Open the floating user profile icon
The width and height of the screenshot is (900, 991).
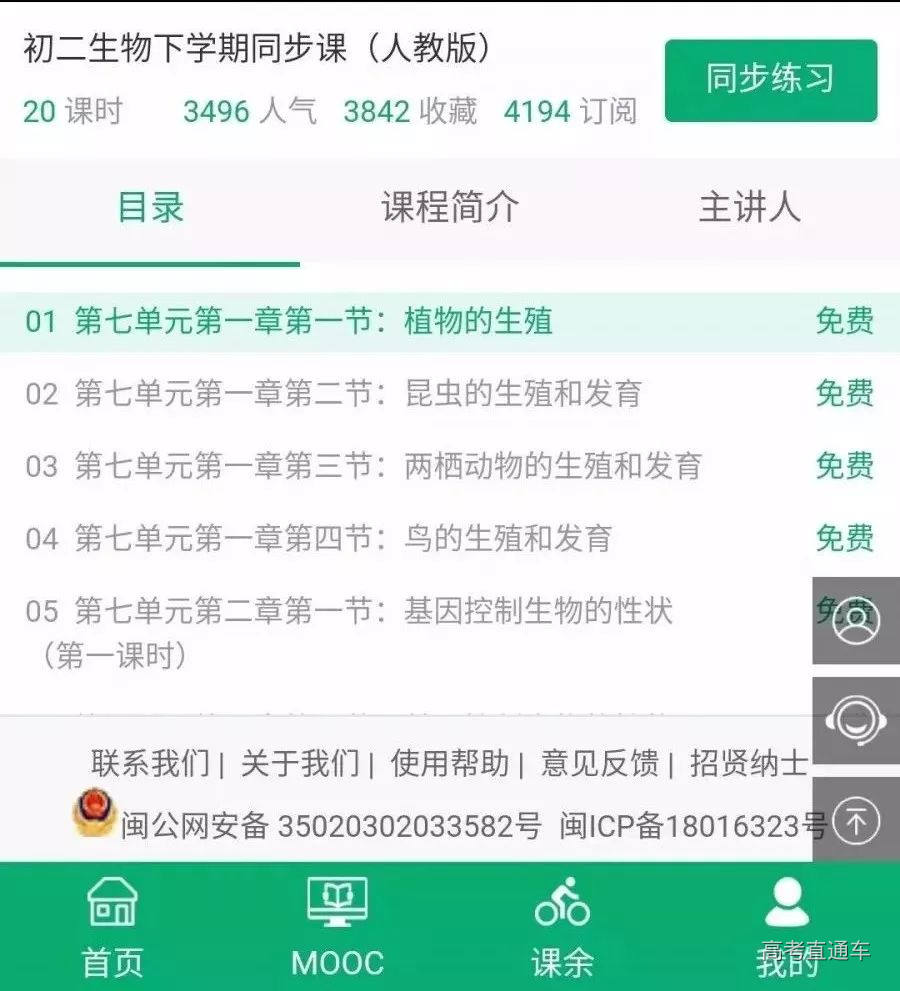click(x=855, y=621)
